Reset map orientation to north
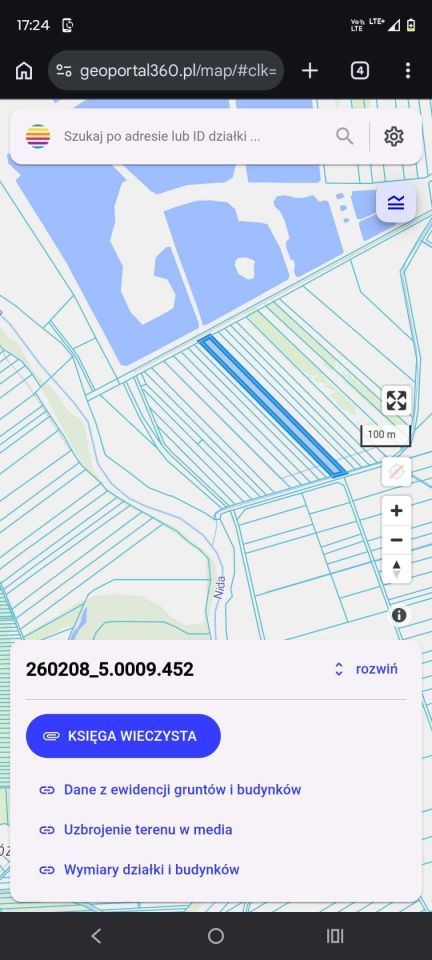 point(397,569)
